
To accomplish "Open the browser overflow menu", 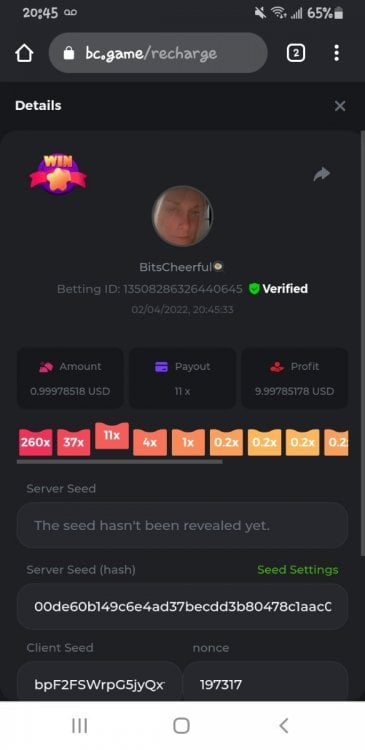I will (x=337, y=53).
